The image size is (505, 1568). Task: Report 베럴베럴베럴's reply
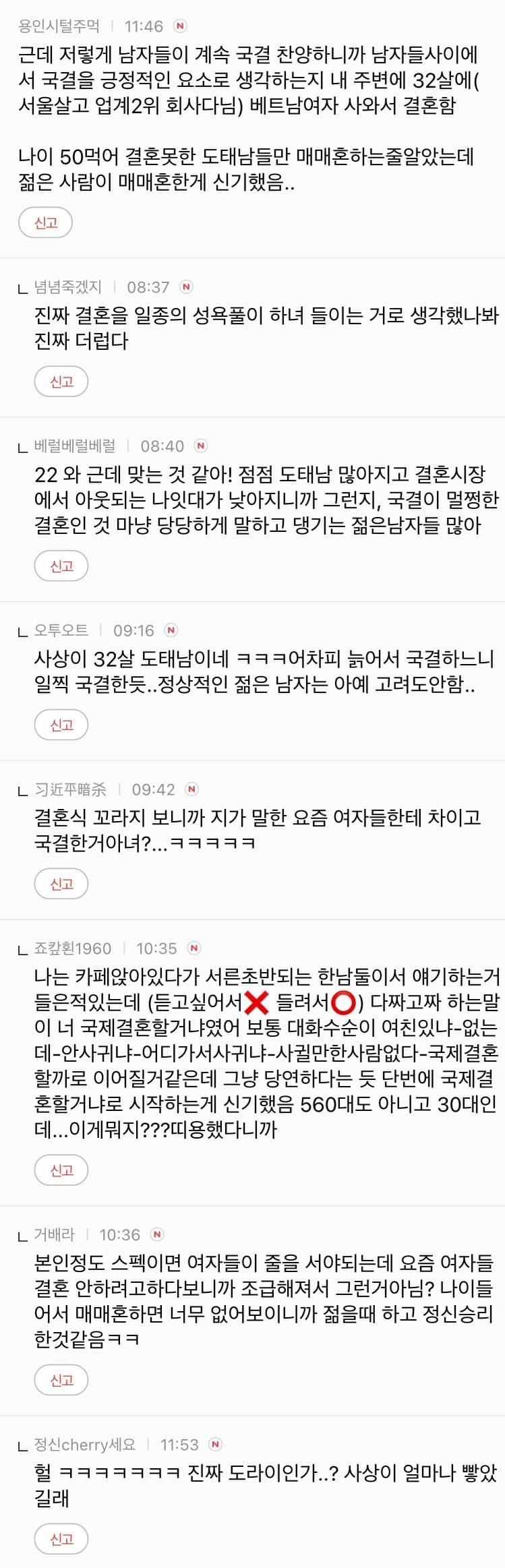pyautogui.click(x=61, y=566)
